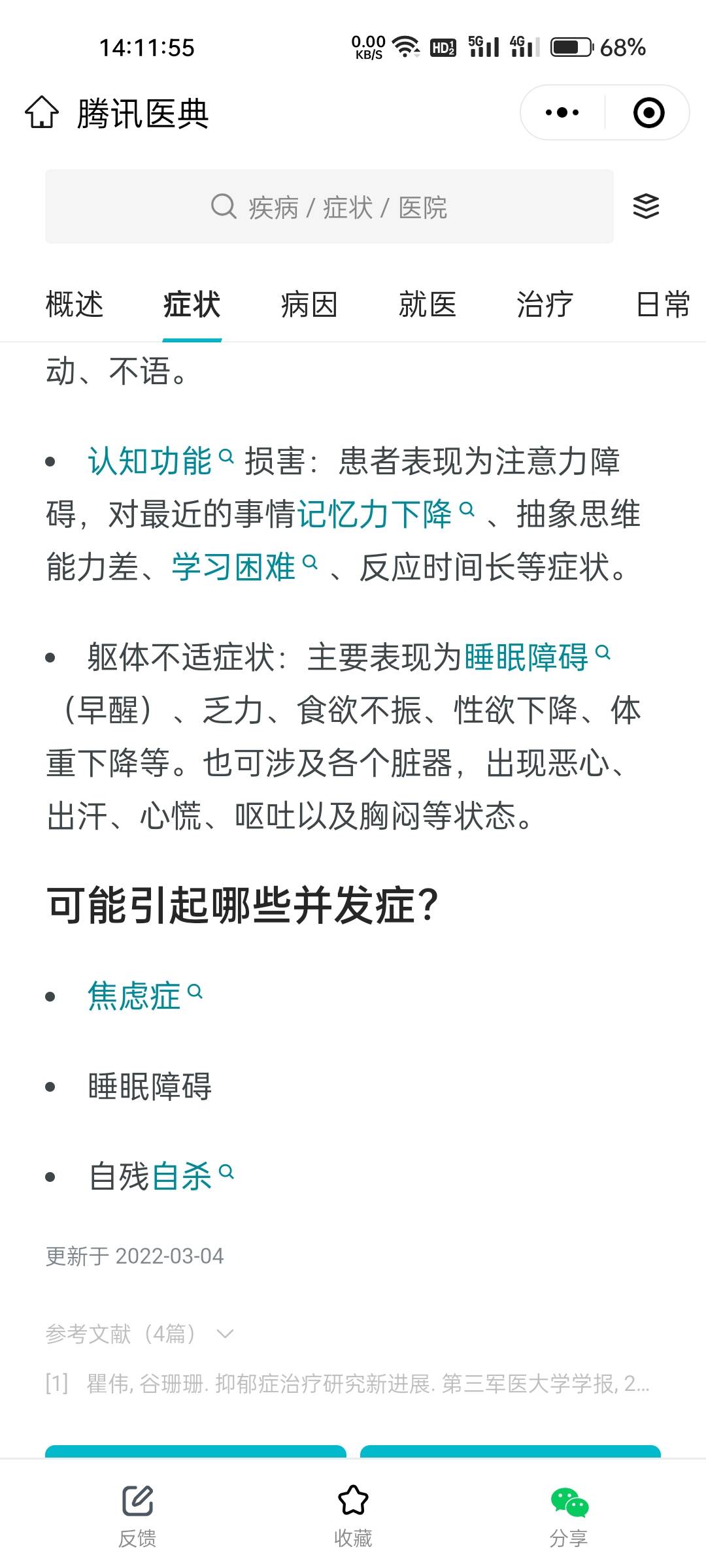
Task: Click the home icon next to 腾讯医典
Action: (43, 112)
